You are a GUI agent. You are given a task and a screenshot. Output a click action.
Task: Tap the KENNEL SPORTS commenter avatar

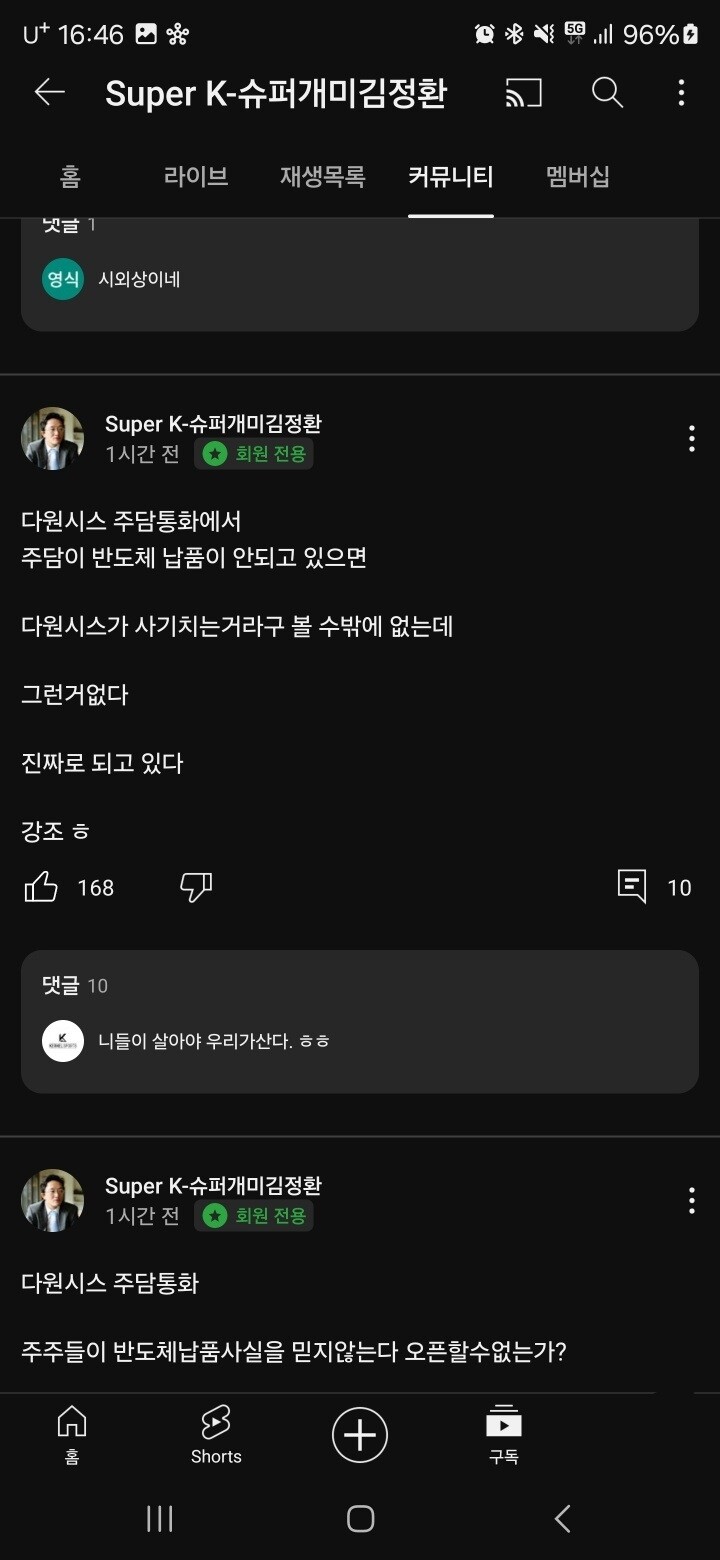point(62,1041)
